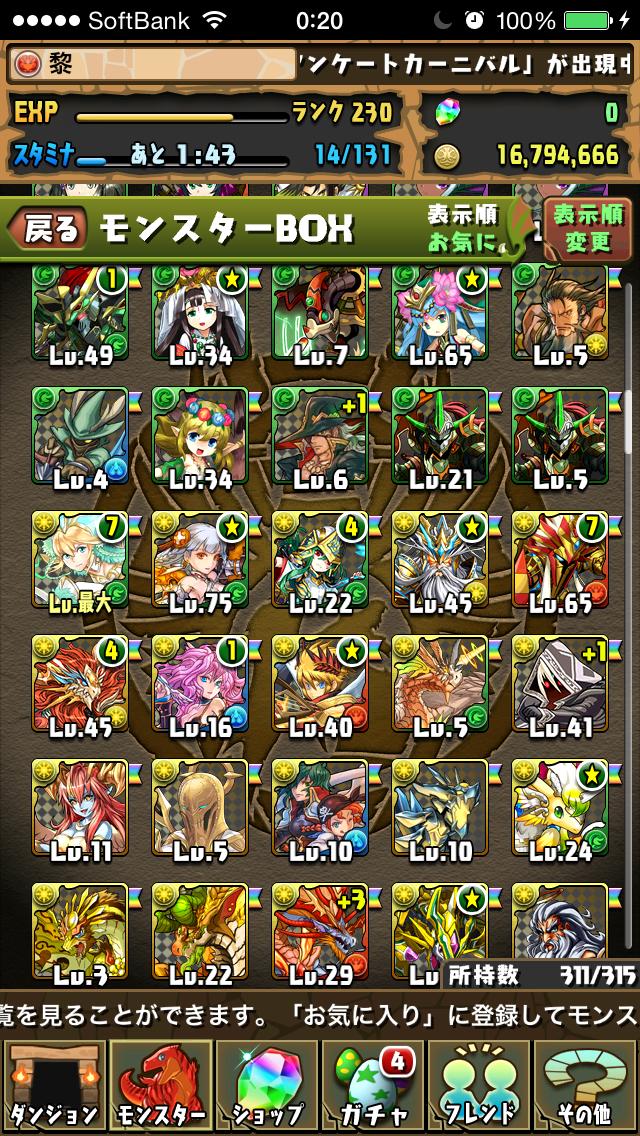Viewport: 640px width, 1136px height.
Task: Tap the 戻る back button
Action: tap(48, 229)
